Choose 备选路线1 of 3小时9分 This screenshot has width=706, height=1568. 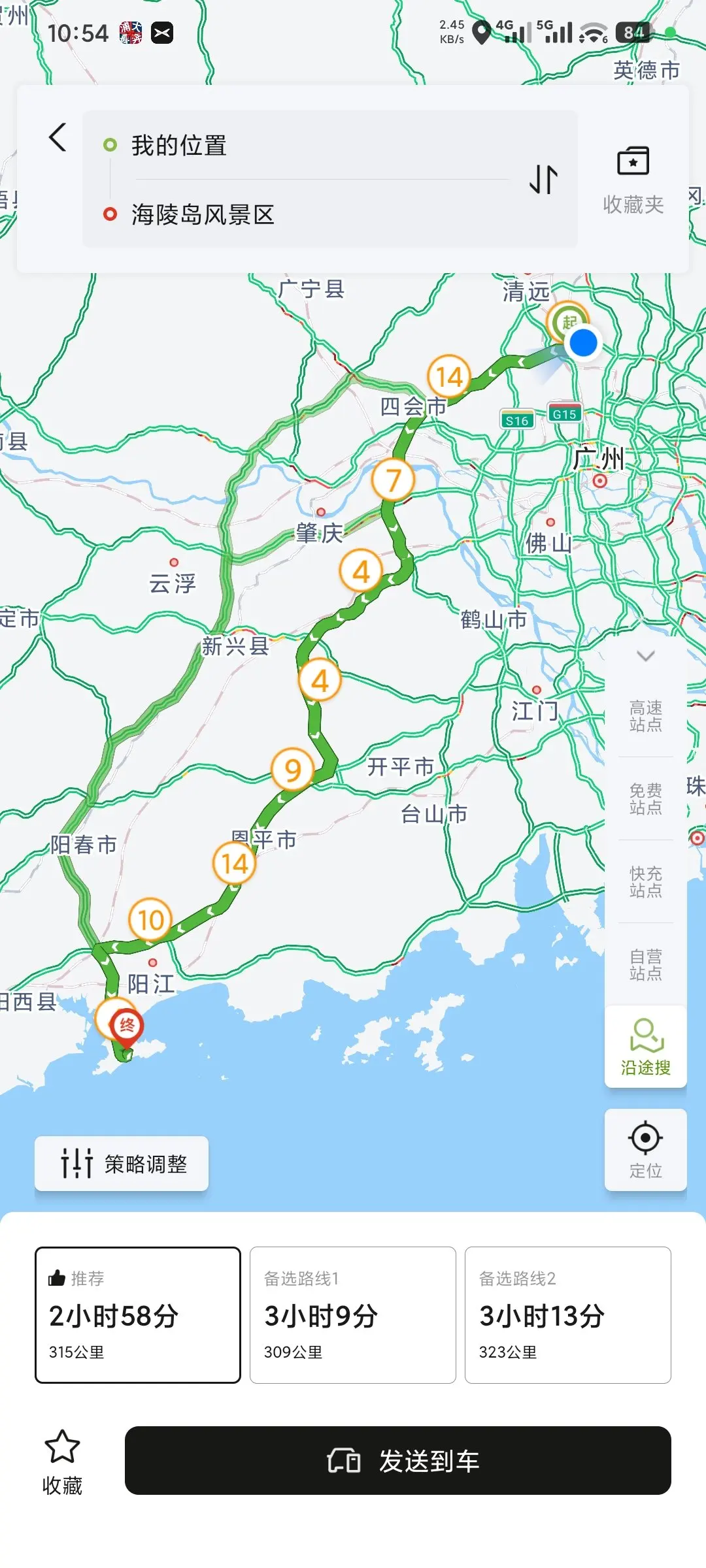click(353, 1315)
